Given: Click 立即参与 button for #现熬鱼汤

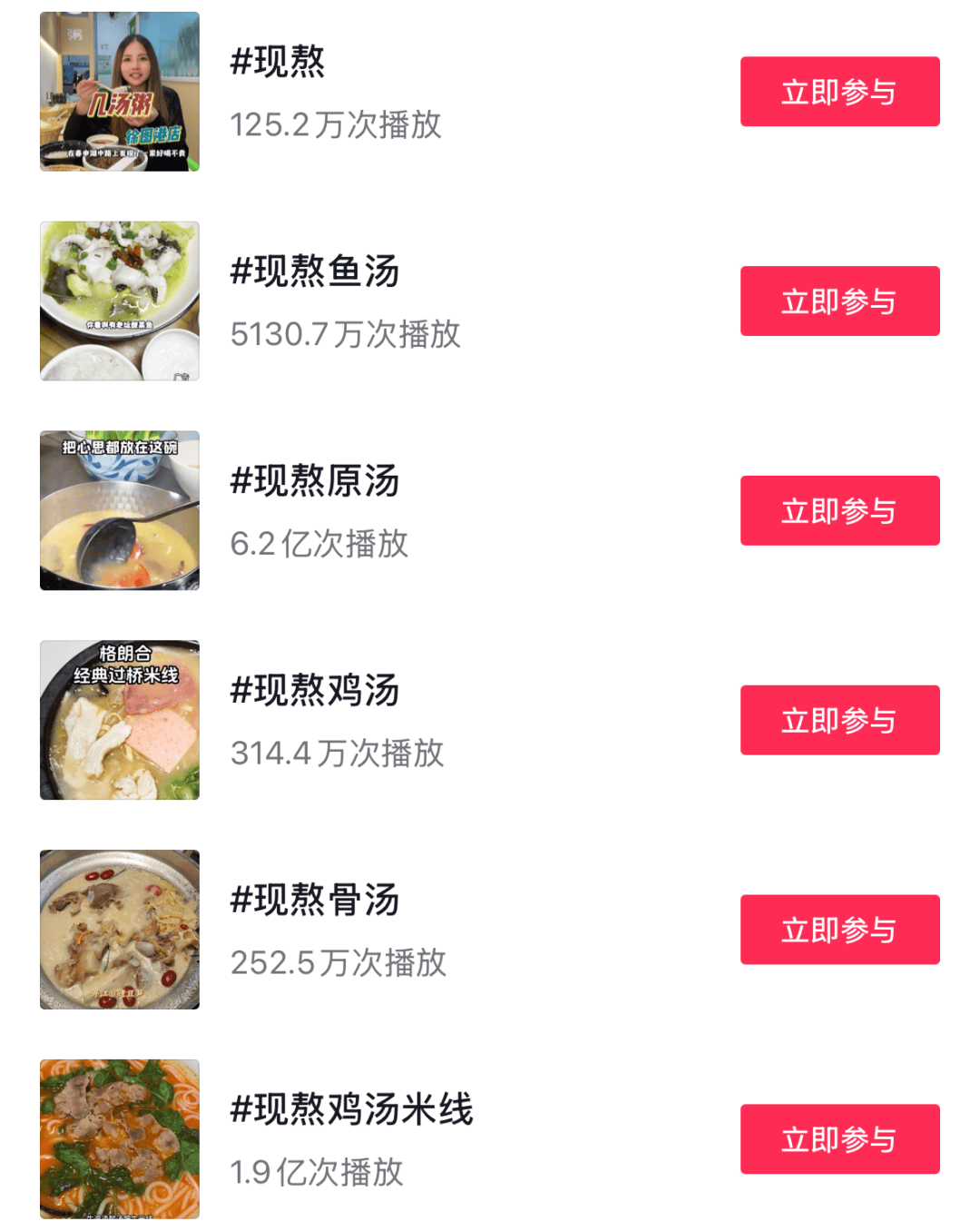Looking at the screenshot, I should [x=839, y=300].
